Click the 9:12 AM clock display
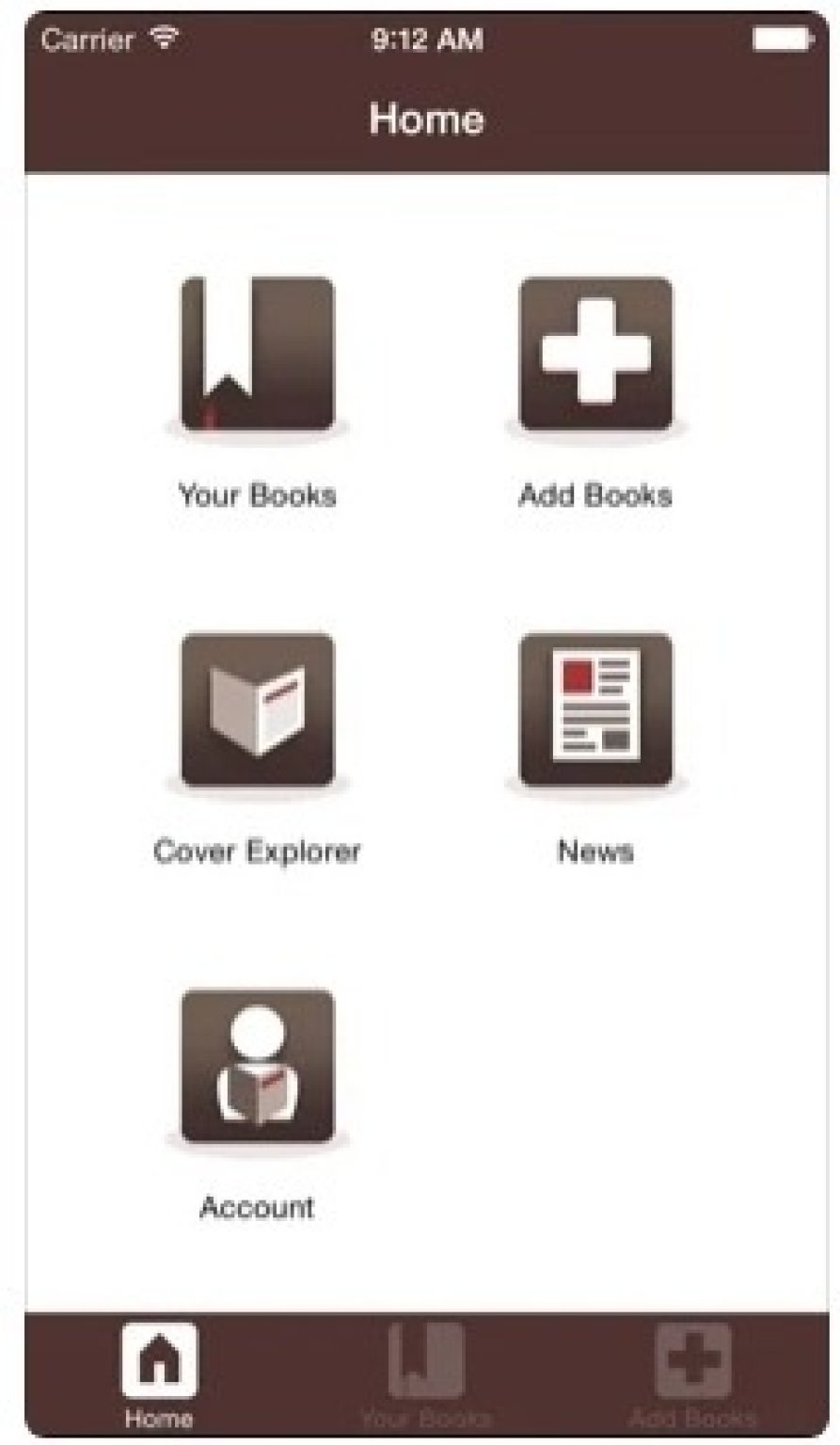The width and height of the screenshot is (840, 1445). click(x=422, y=39)
